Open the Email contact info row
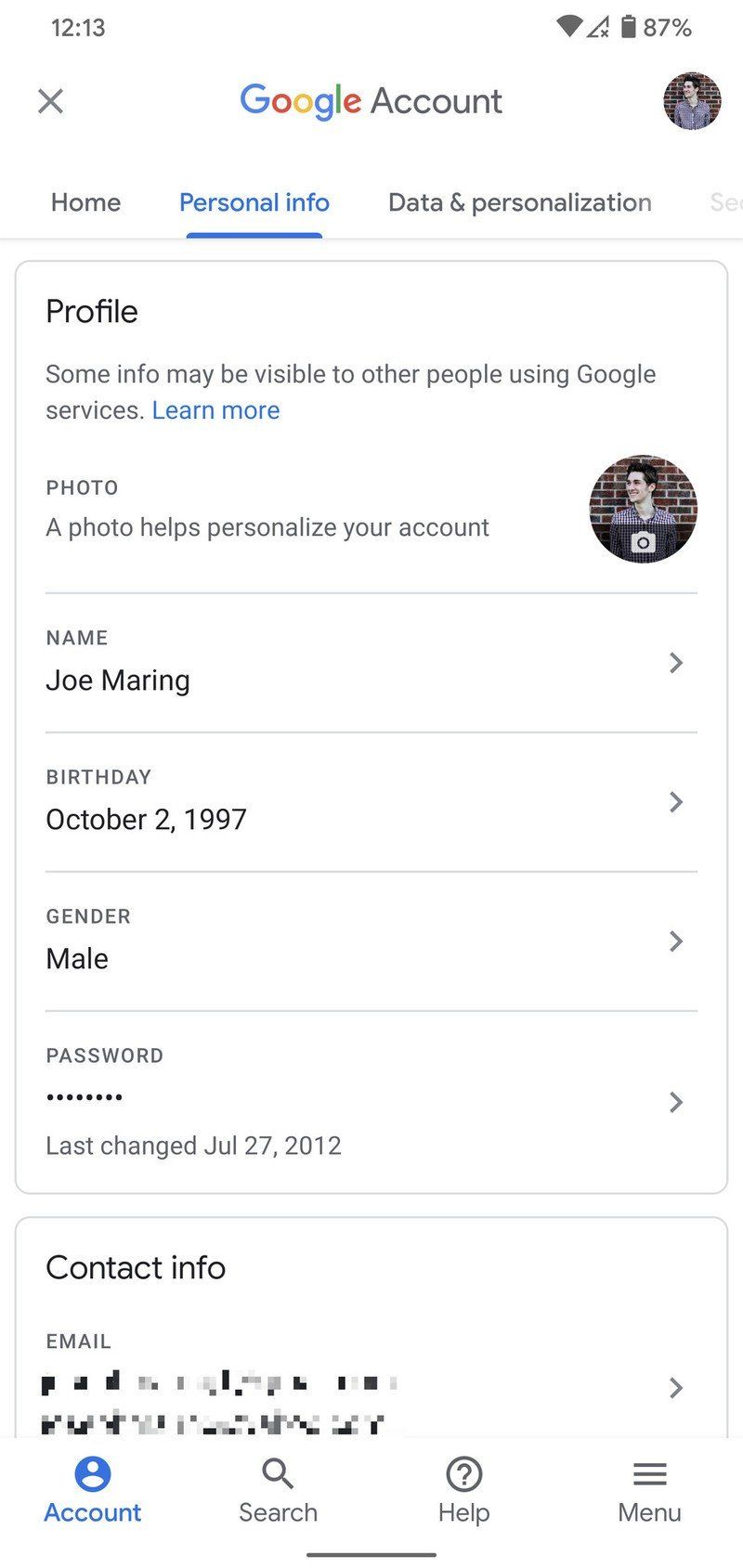743x1568 pixels. click(x=371, y=1388)
